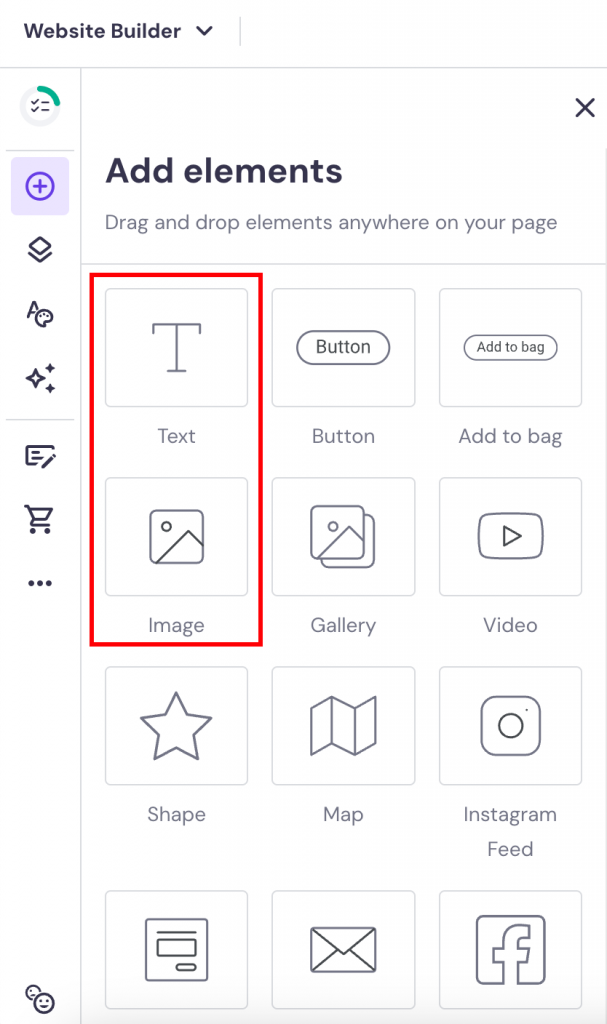Add the Map element
The width and height of the screenshot is (607, 1024).
[343, 726]
